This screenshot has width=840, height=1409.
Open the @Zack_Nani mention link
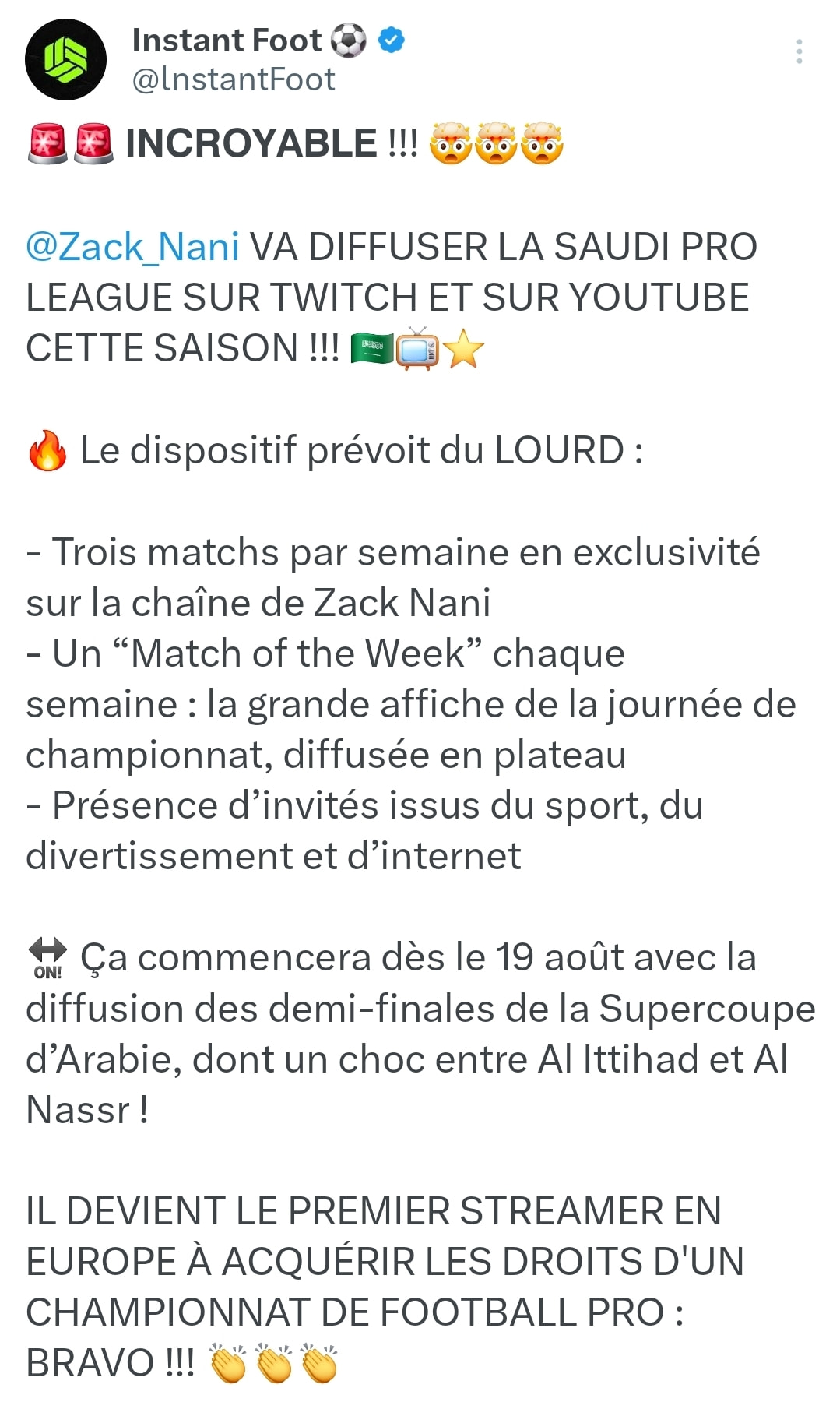[132, 248]
